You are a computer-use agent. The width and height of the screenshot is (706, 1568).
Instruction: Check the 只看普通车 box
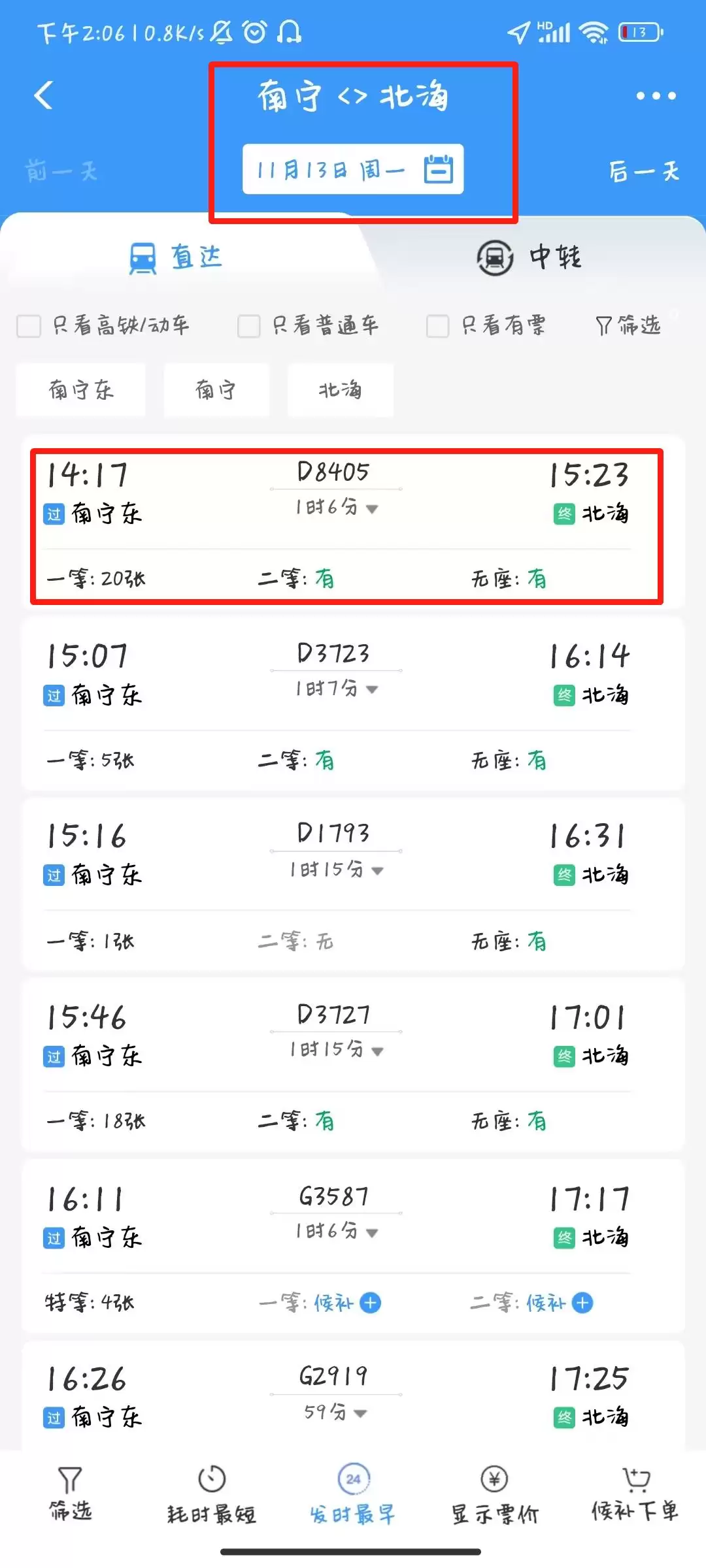[x=248, y=325]
